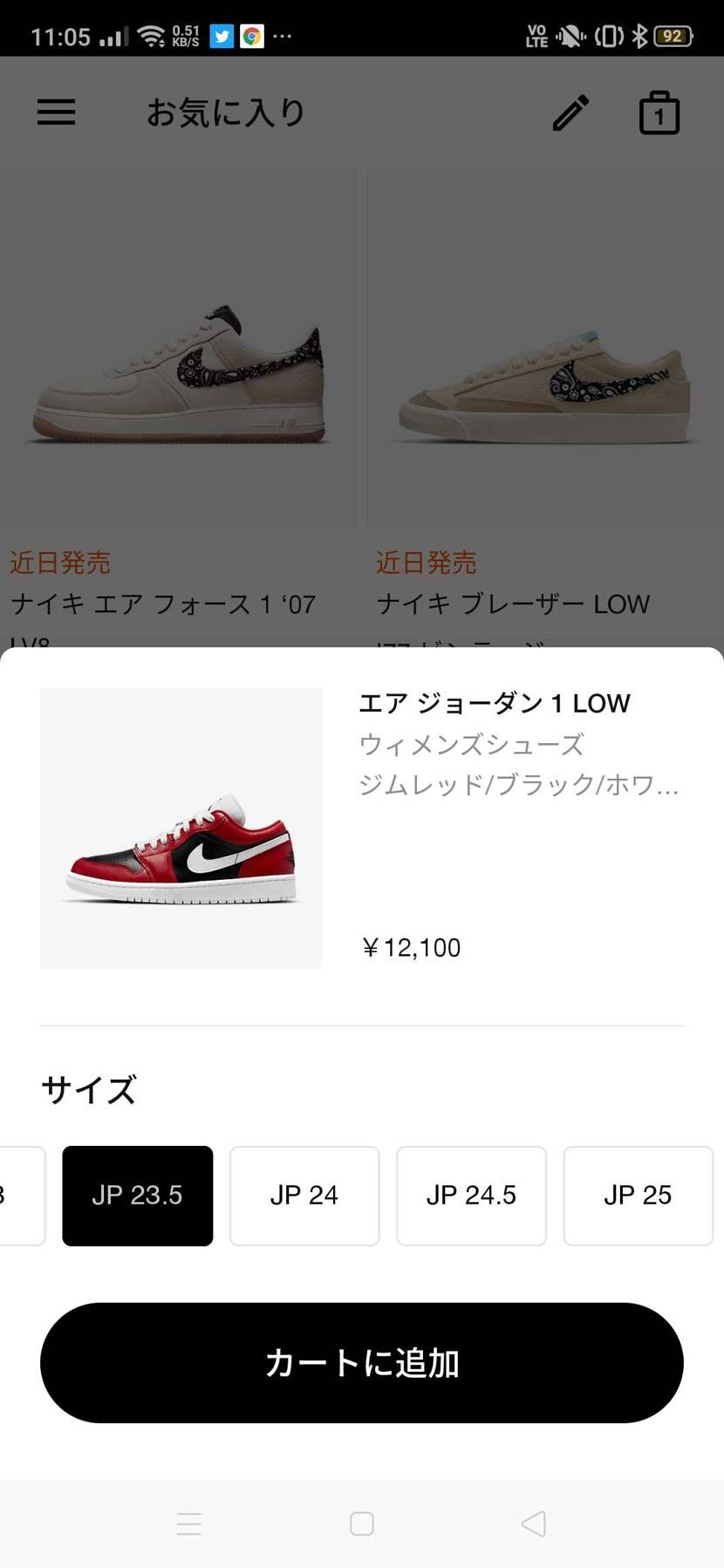Tap the Chrome icon in the status bar

pyautogui.click(x=253, y=36)
